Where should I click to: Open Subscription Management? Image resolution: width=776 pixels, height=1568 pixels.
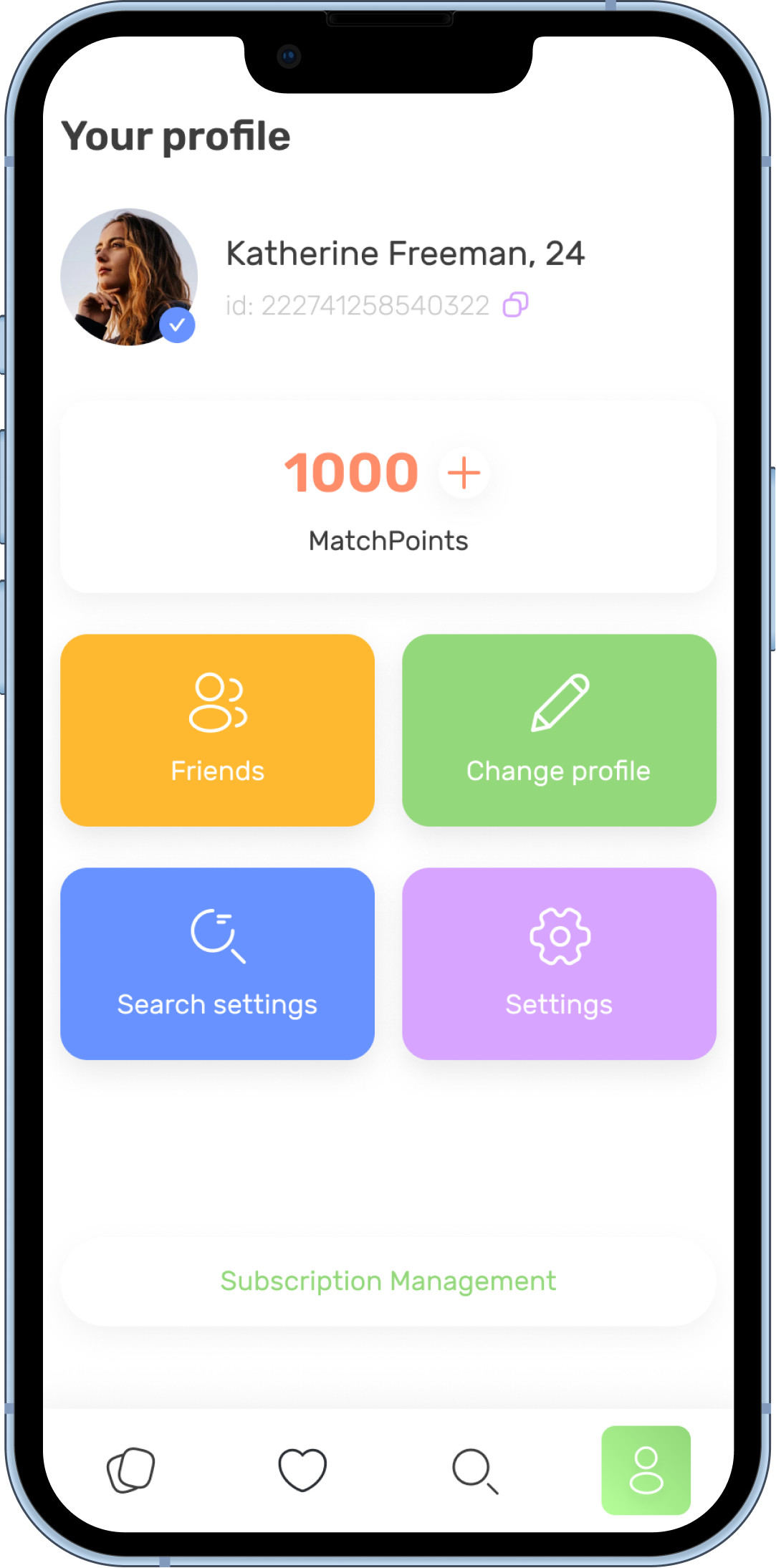[388, 1281]
